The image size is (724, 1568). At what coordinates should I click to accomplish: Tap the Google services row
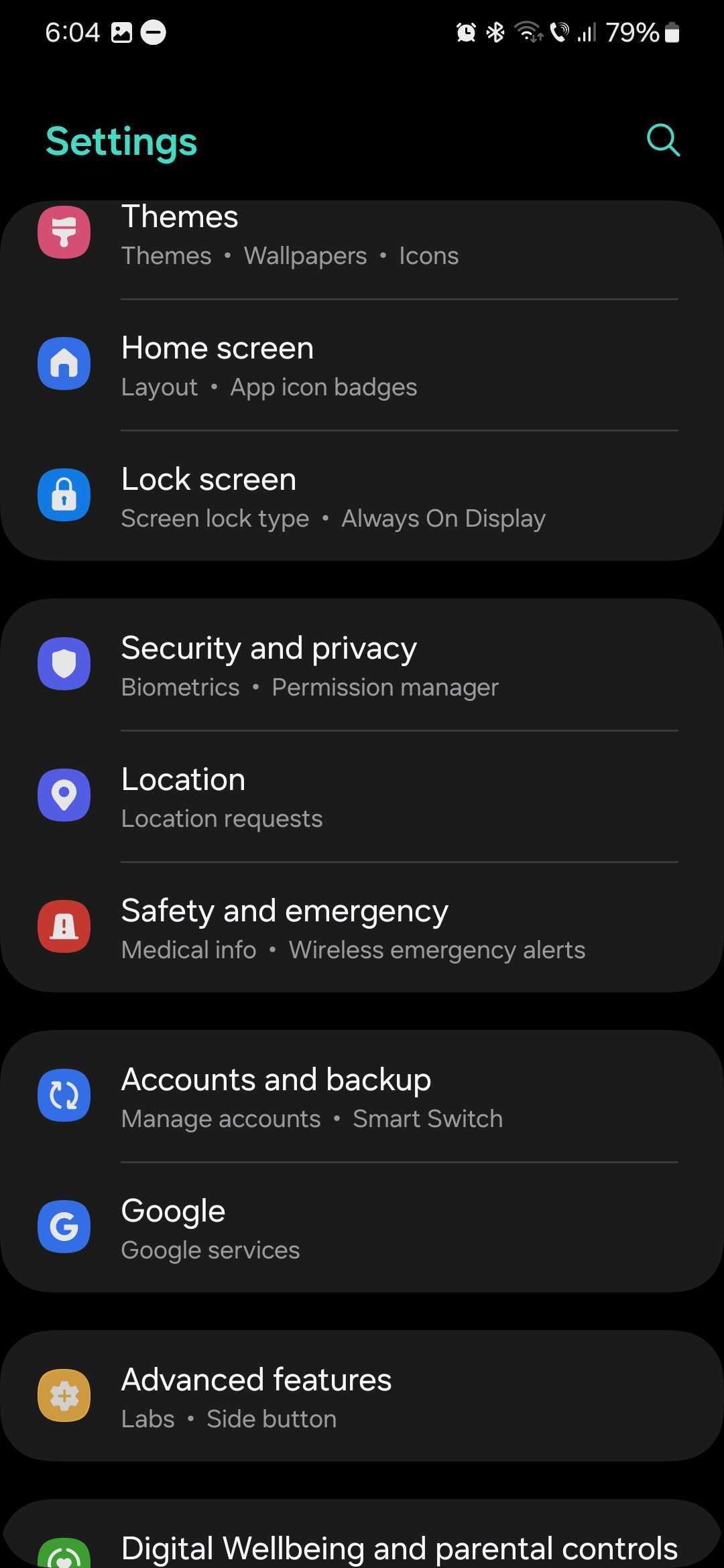coord(362,1228)
